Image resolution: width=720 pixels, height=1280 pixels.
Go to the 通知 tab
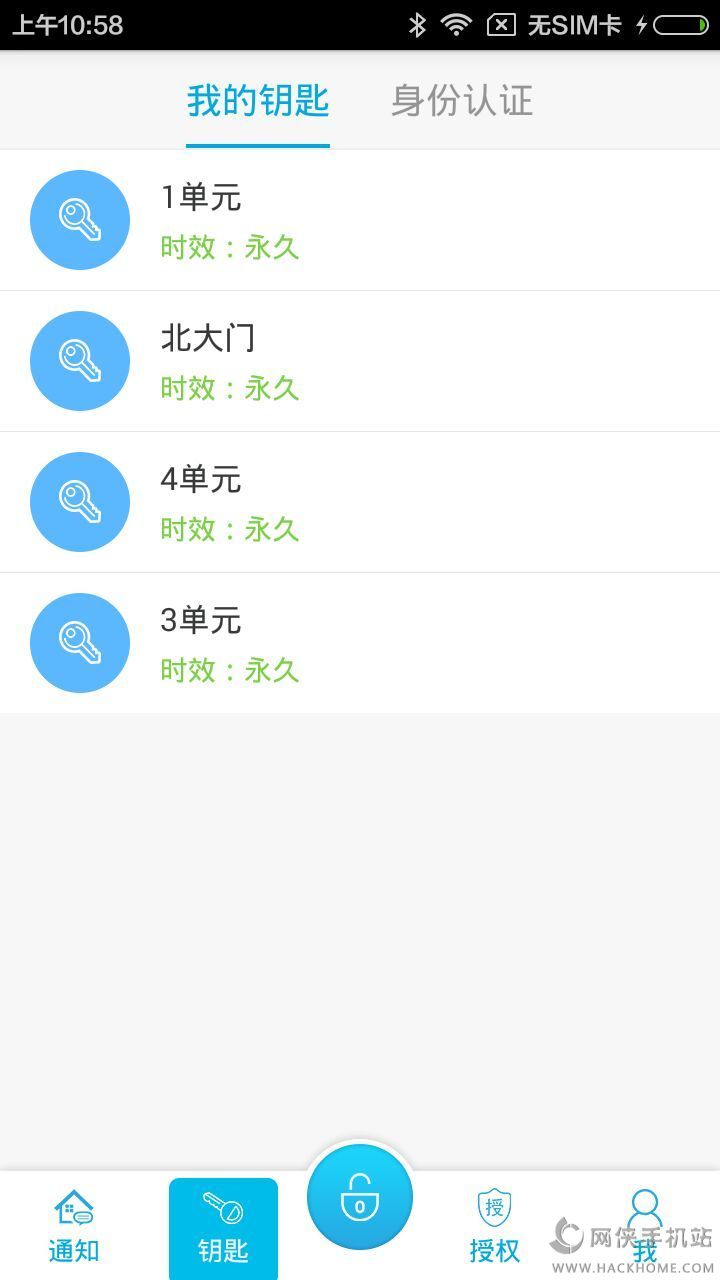[x=74, y=1226]
